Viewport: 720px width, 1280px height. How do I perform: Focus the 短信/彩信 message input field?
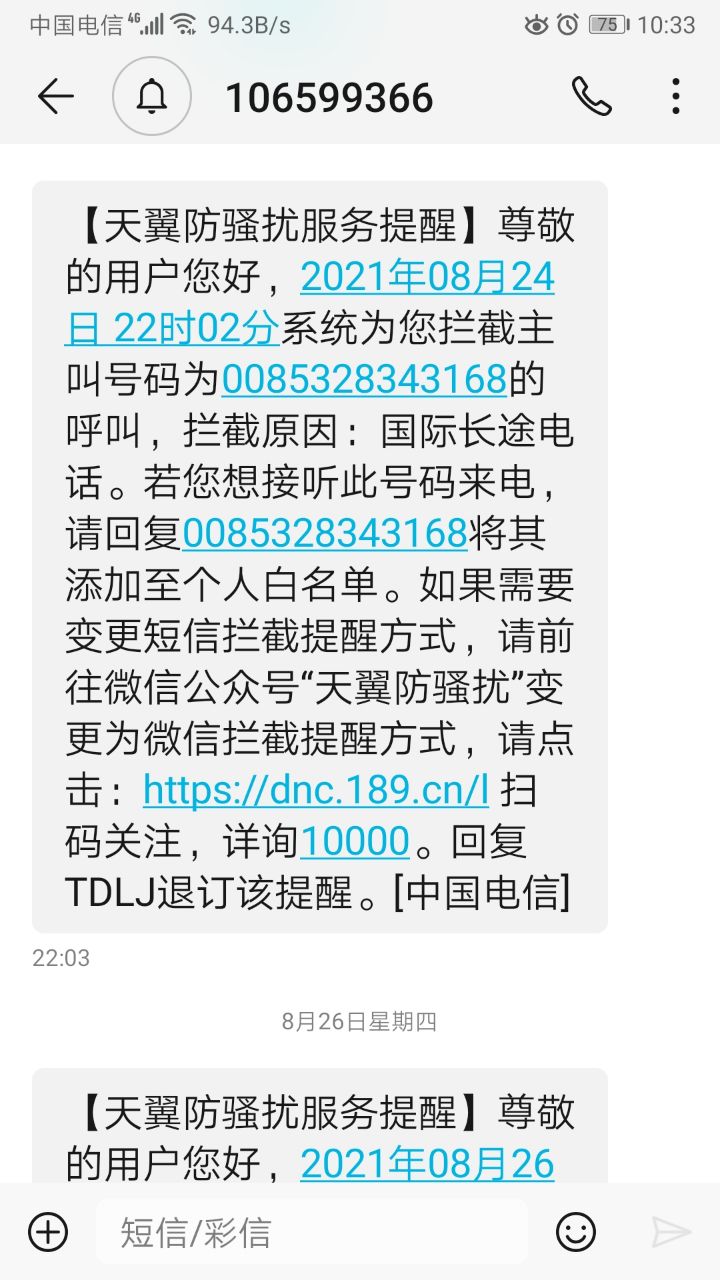click(x=310, y=1232)
